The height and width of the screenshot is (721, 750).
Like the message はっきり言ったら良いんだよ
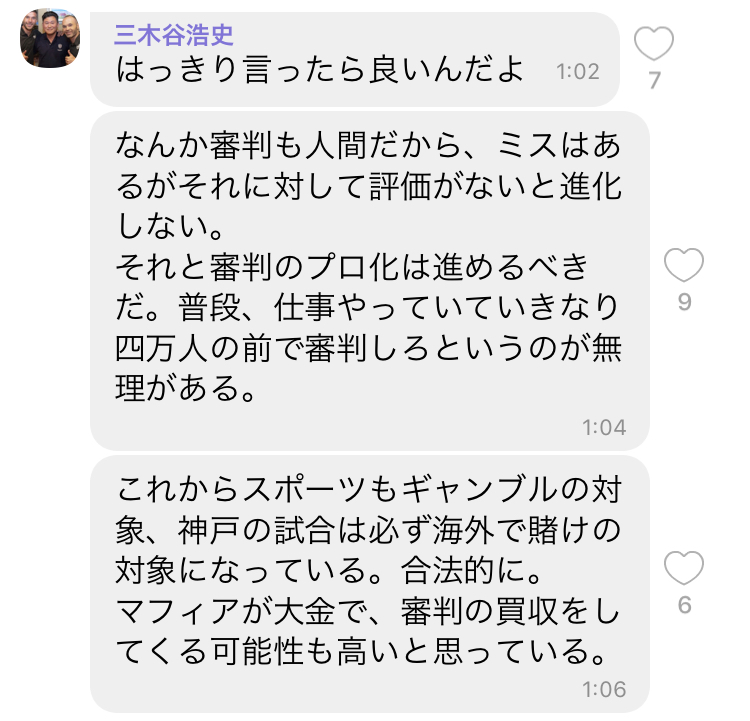click(655, 45)
